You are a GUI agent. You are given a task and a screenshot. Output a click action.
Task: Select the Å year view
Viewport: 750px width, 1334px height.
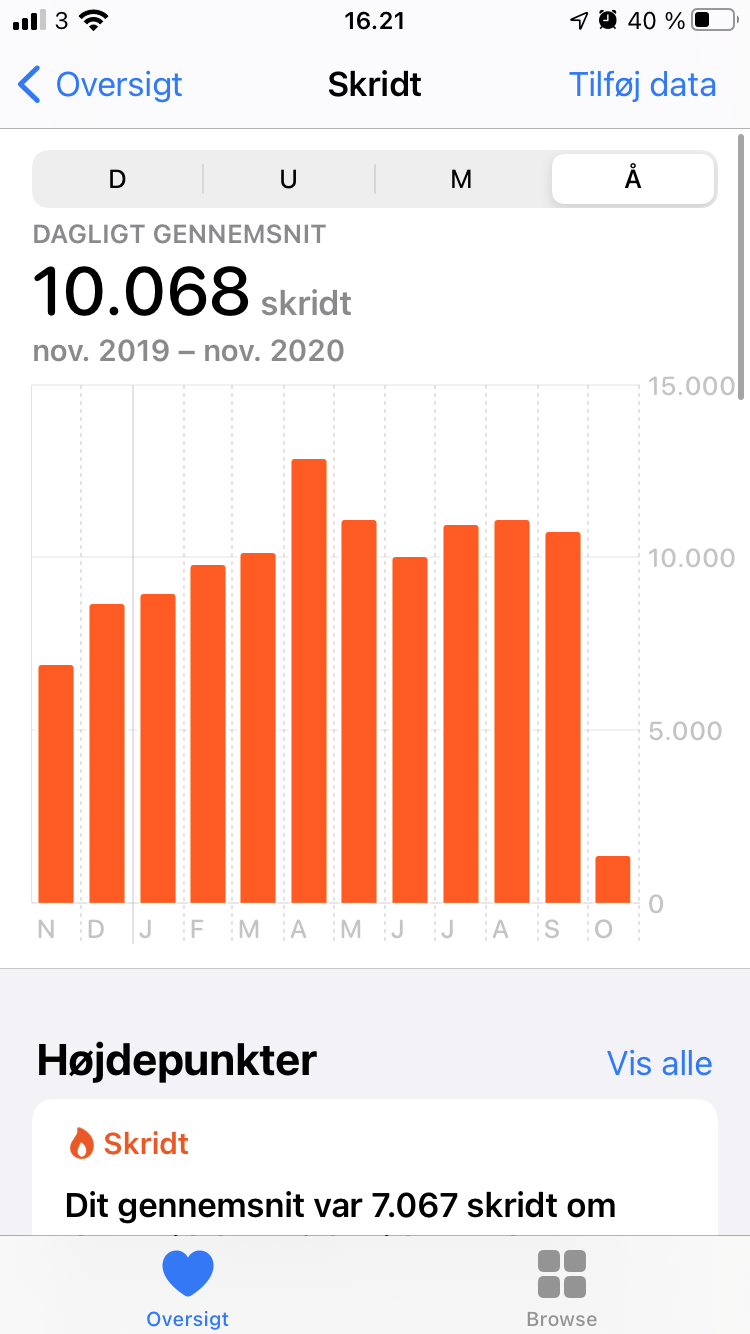633,179
